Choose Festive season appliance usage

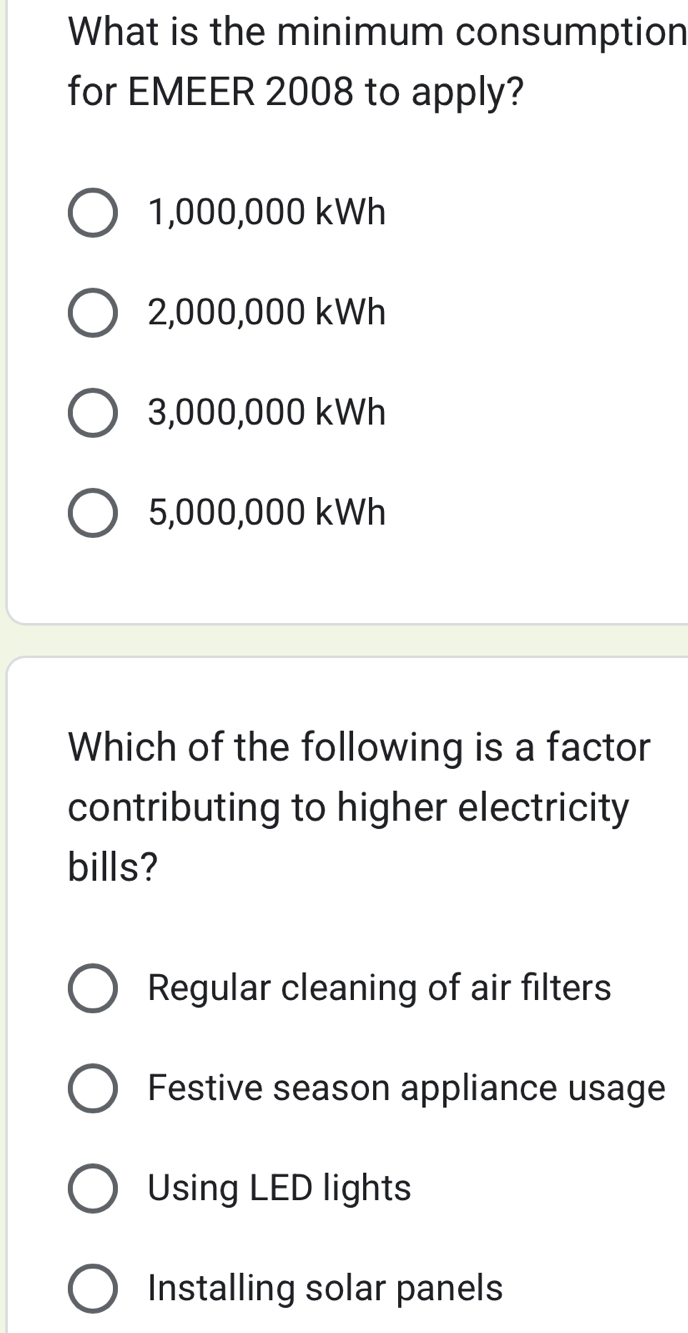click(93, 1089)
